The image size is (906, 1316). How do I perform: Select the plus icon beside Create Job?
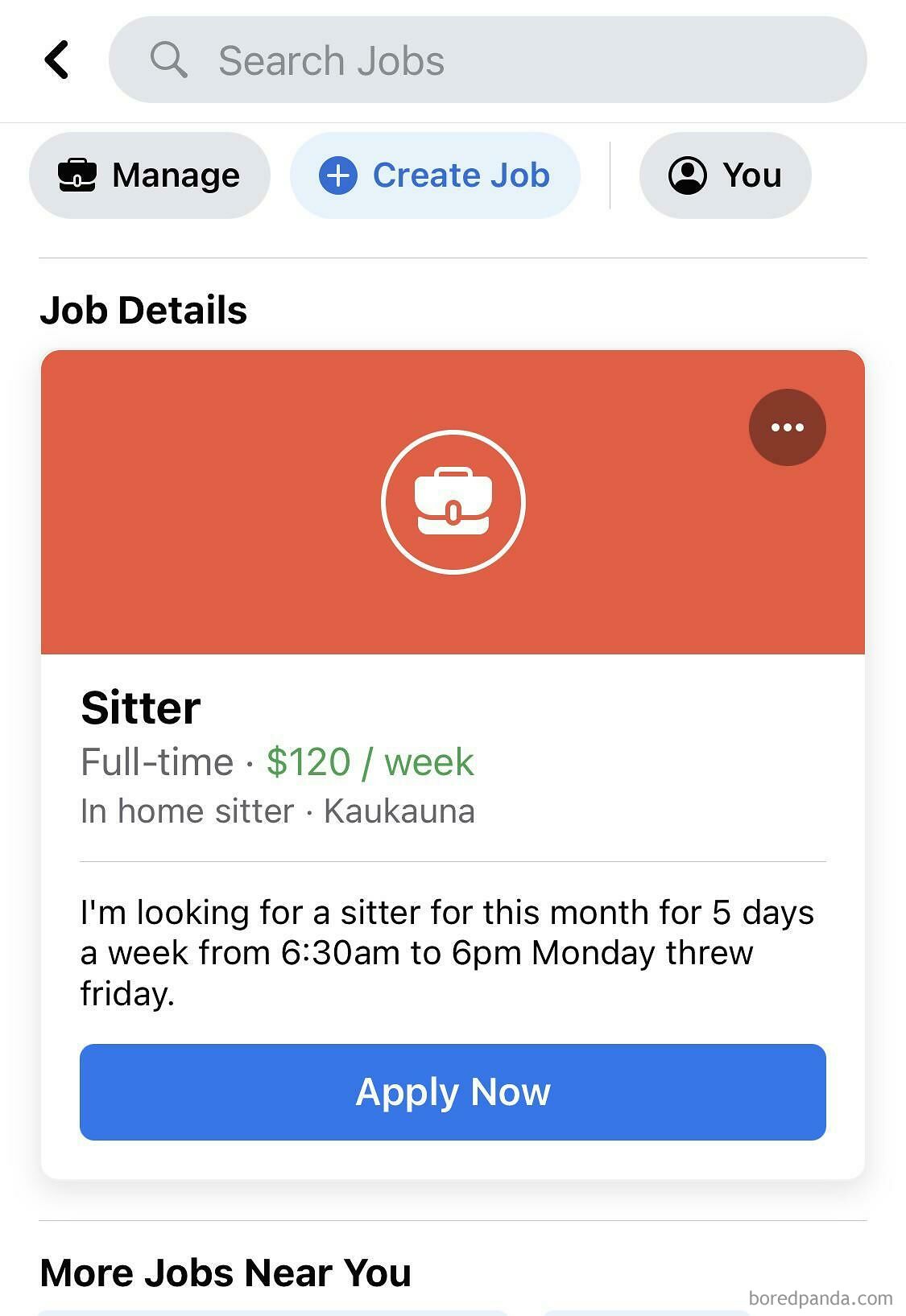point(338,175)
